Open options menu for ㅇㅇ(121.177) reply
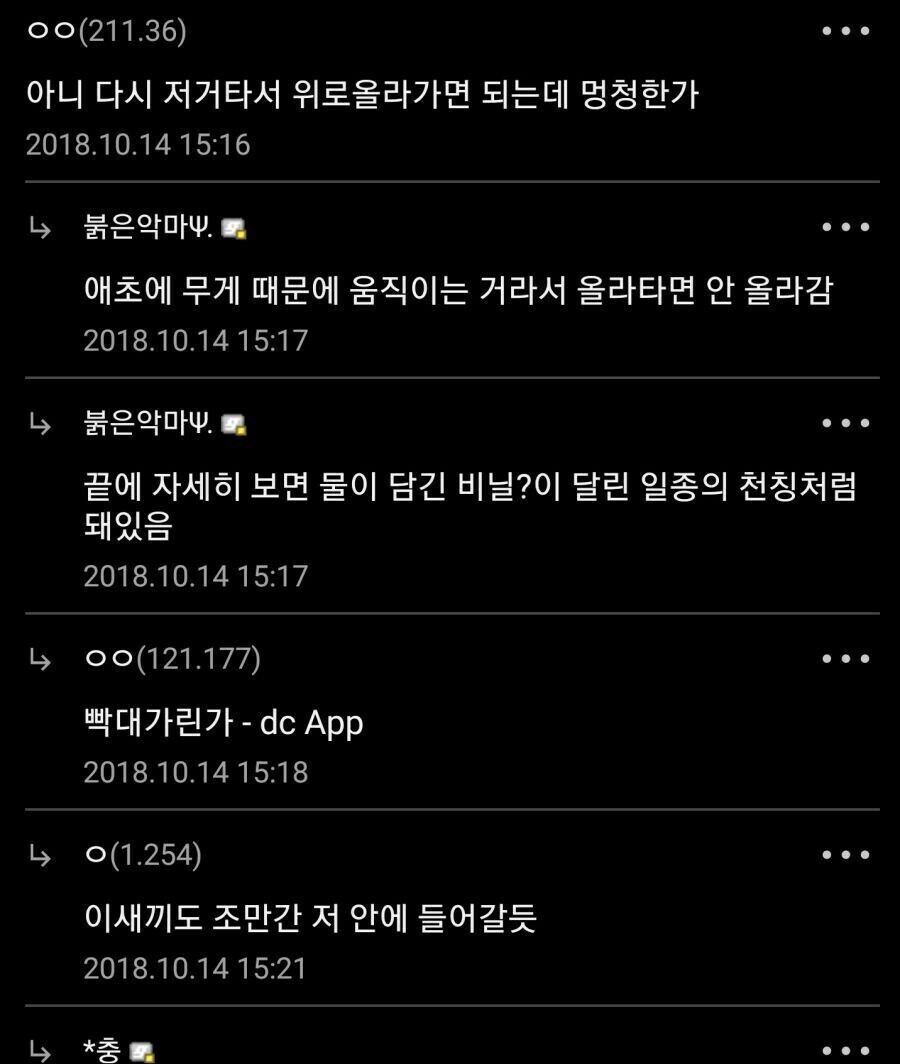This screenshot has height=1064, width=900. click(x=845, y=659)
